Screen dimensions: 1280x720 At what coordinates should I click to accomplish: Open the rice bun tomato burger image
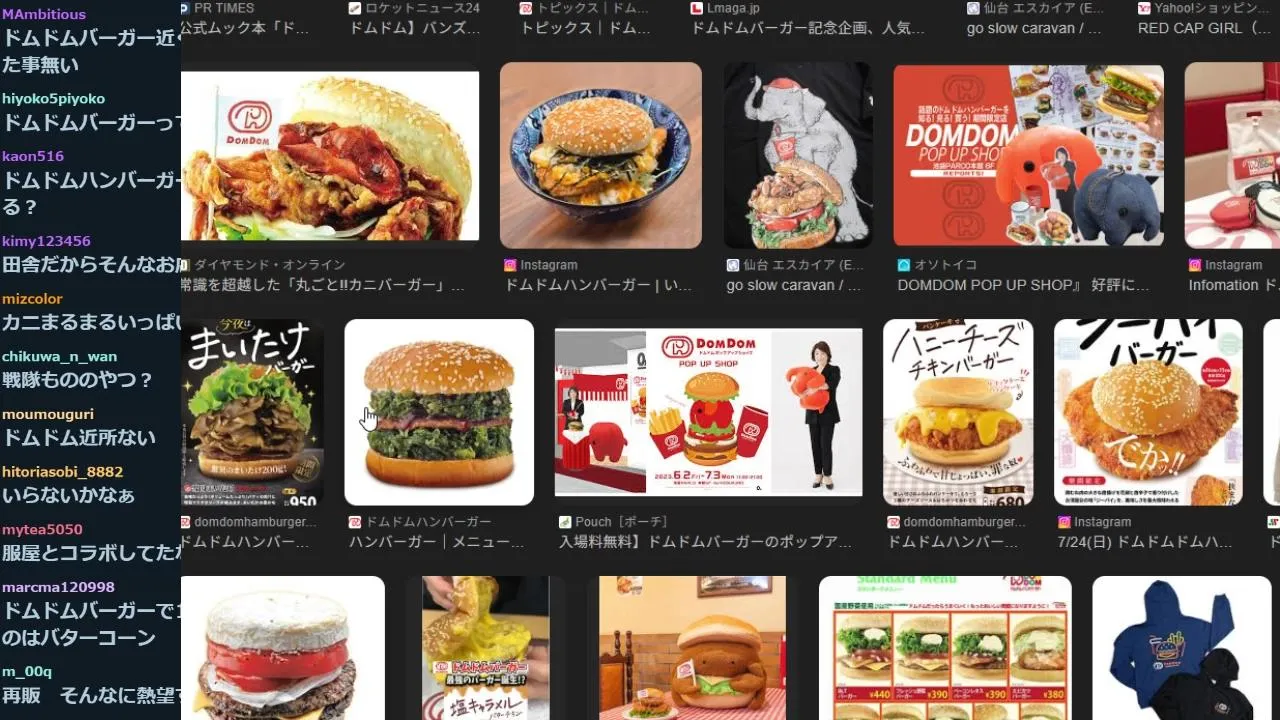[x=283, y=648]
